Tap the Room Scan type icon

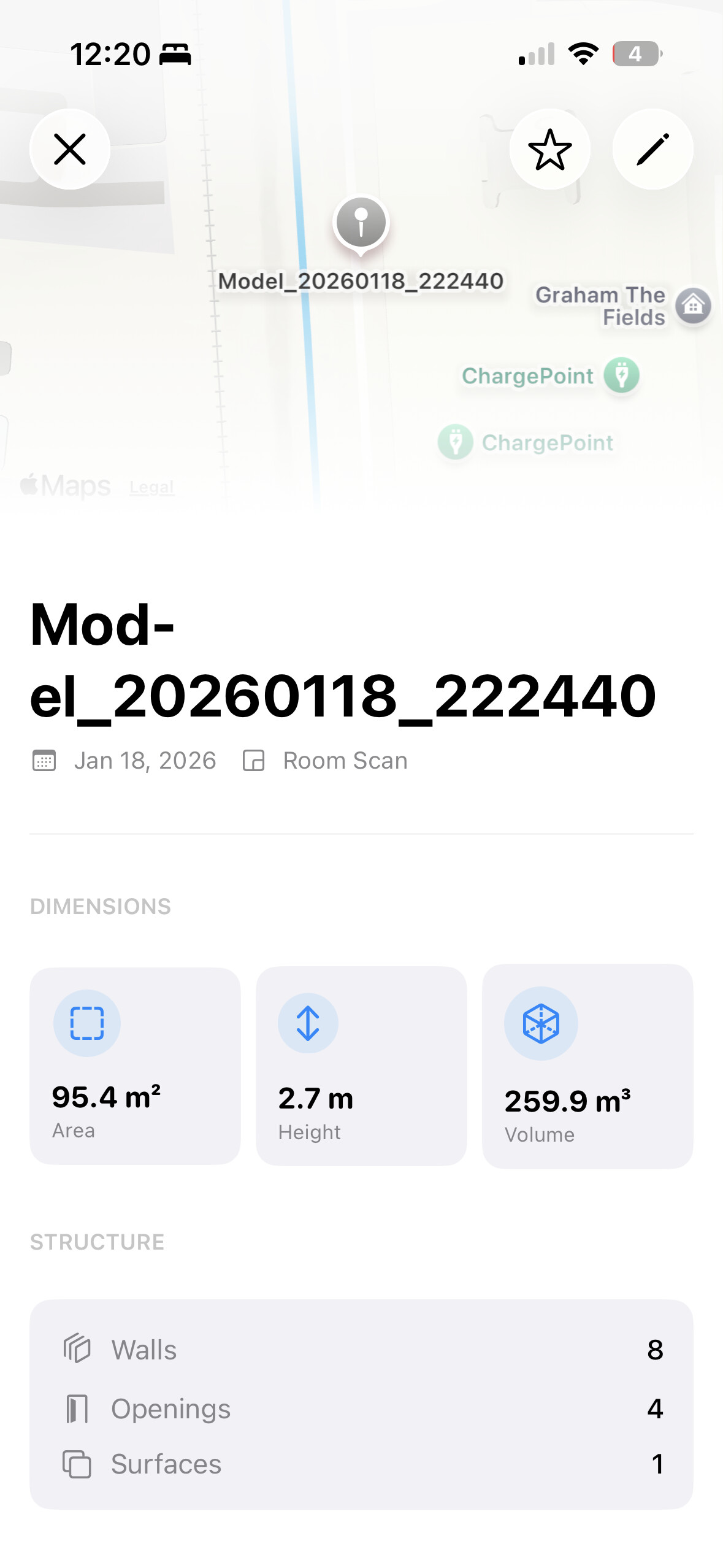(254, 760)
